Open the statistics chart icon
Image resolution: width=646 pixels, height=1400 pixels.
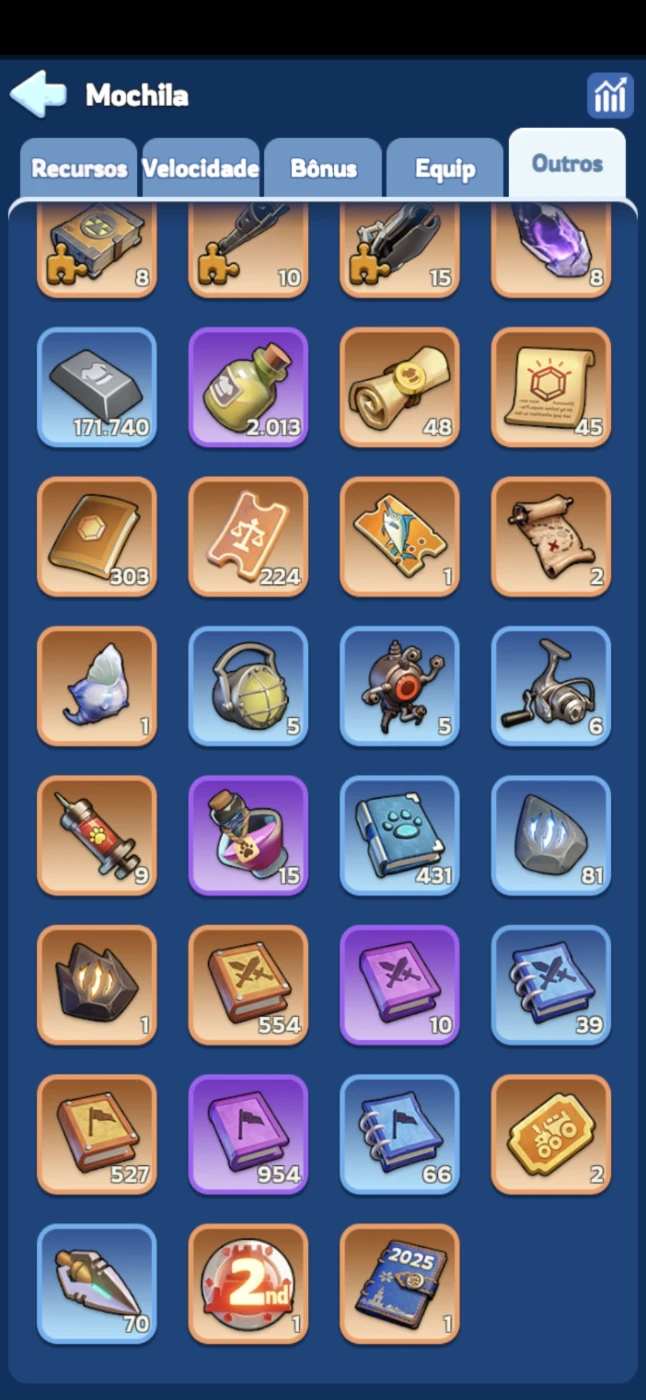(609, 96)
